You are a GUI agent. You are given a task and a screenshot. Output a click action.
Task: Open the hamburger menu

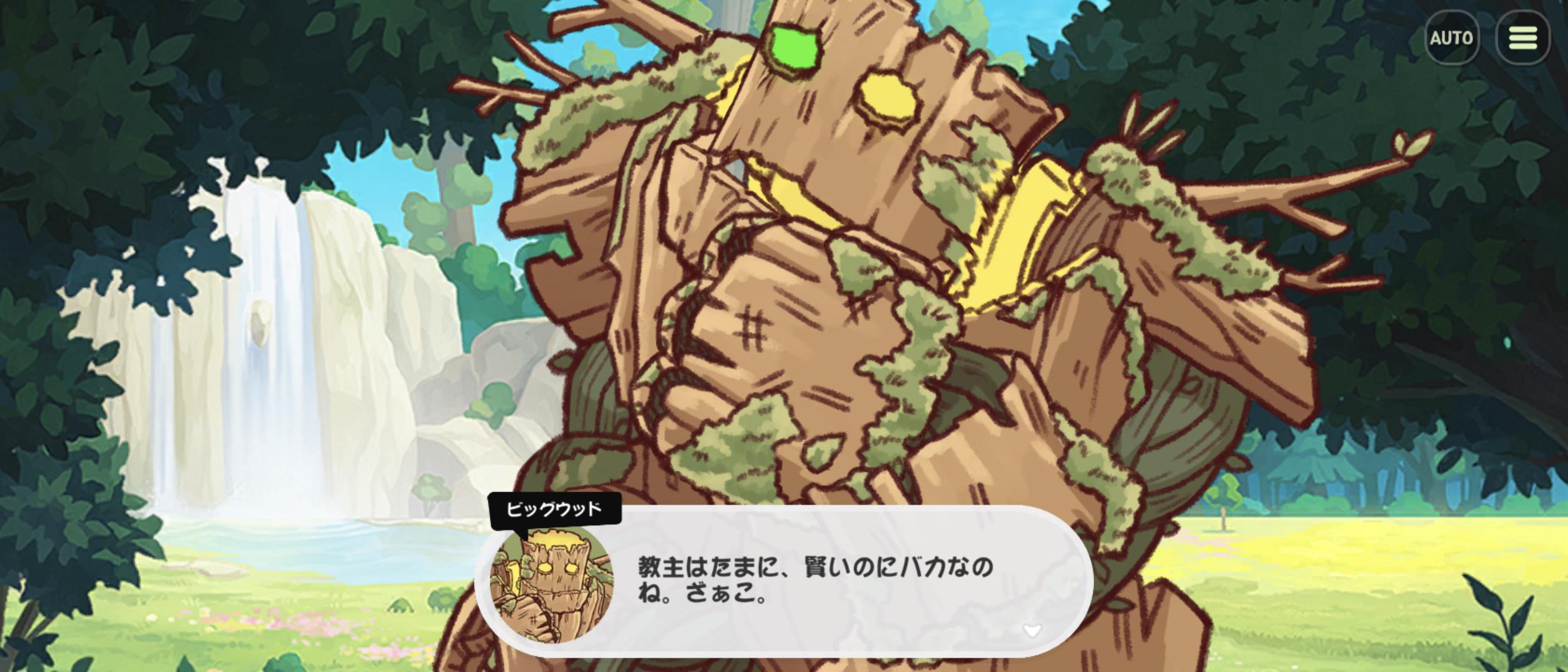[x=1522, y=38]
